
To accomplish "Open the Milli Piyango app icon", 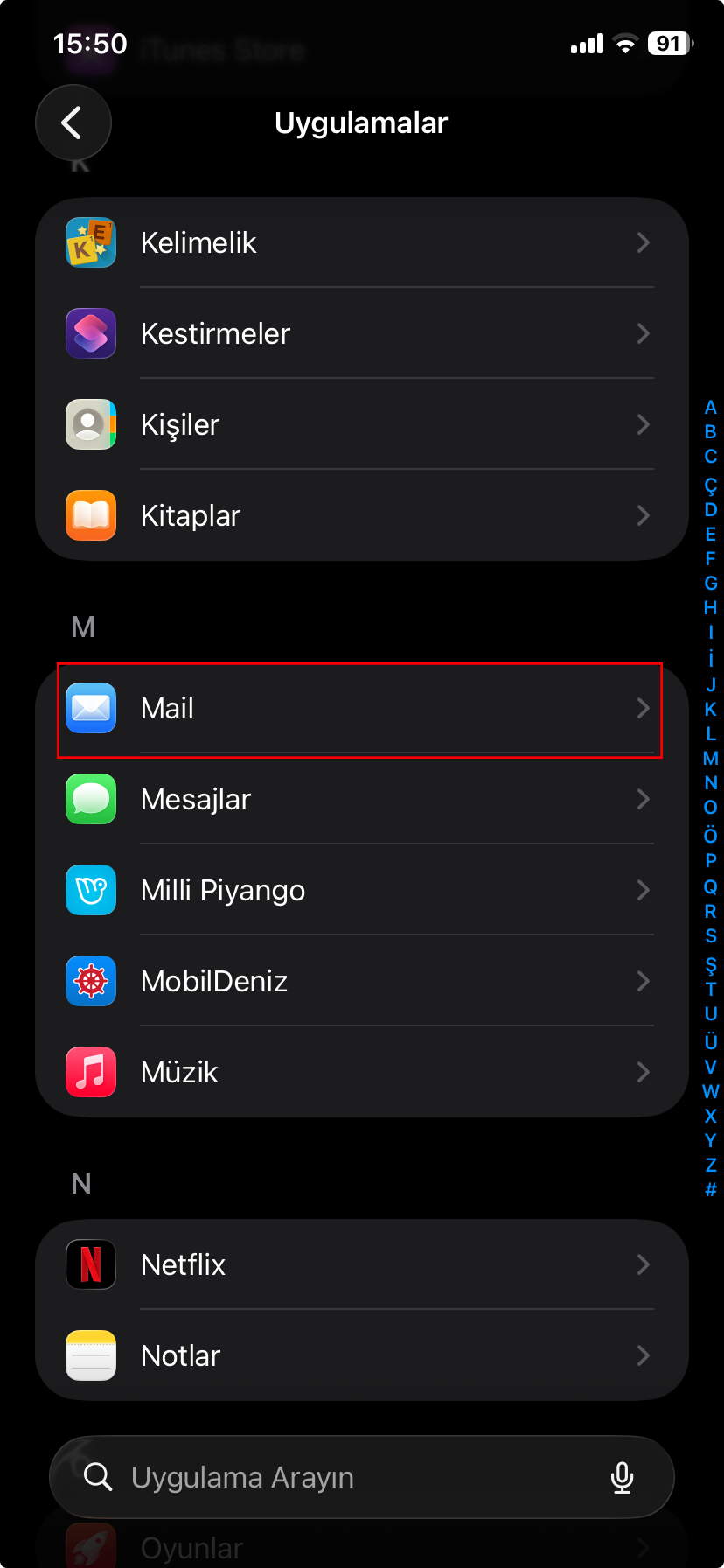I will pos(91,890).
